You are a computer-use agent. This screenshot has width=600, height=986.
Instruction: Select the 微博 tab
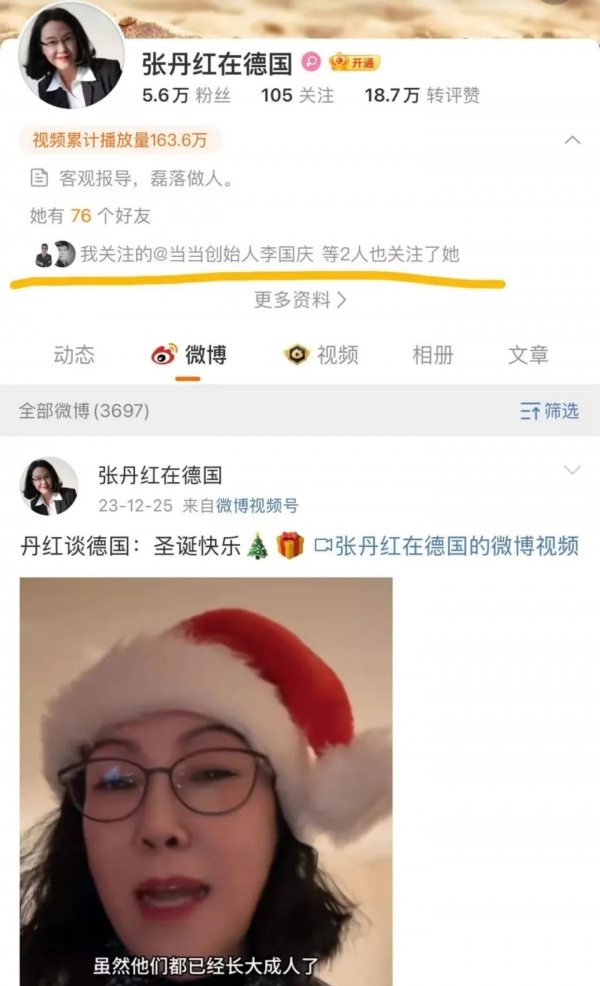click(x=188, y=355)
